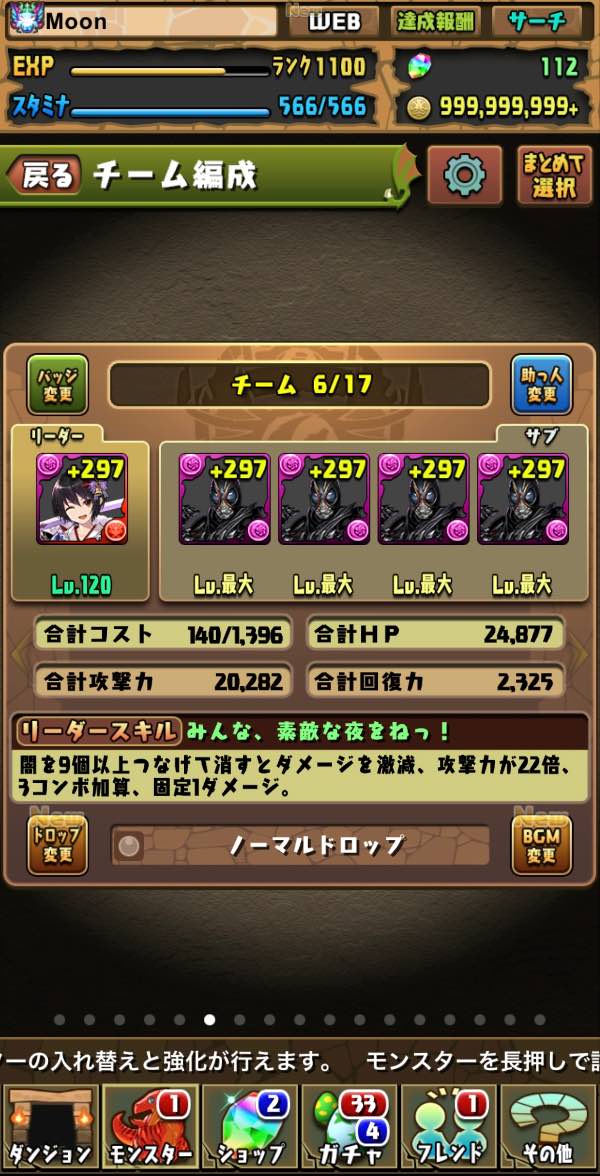Open the gear settings icon

click(x=464, y=176)
